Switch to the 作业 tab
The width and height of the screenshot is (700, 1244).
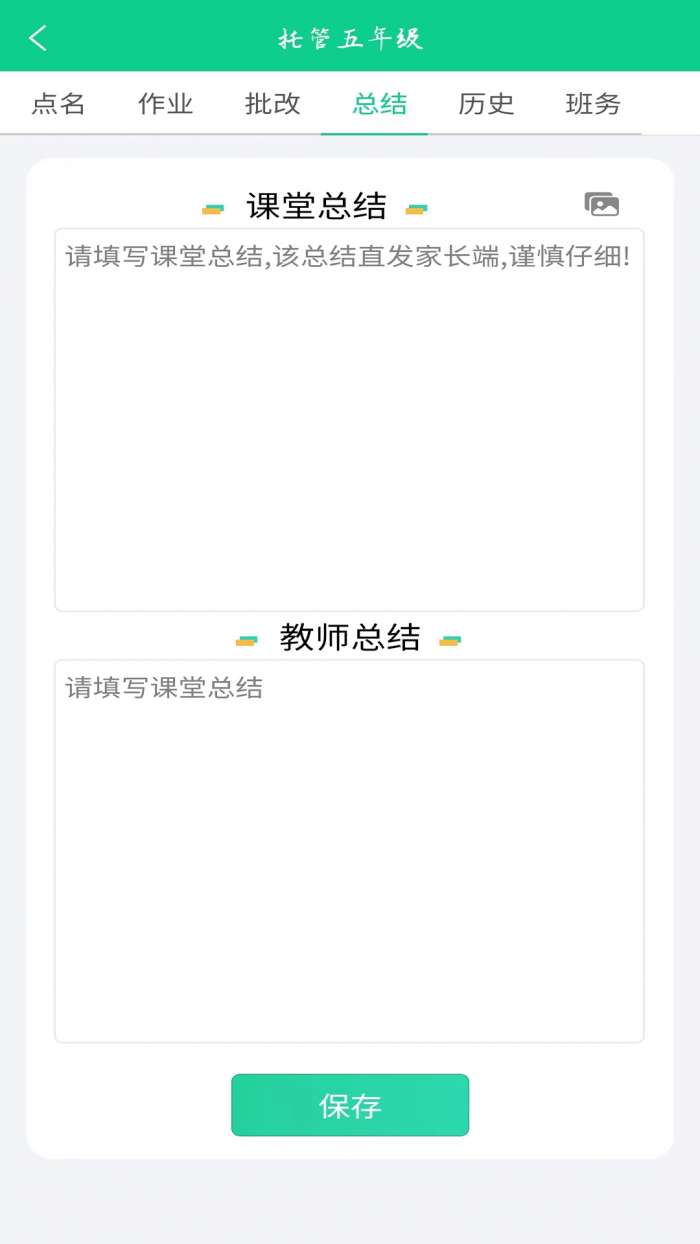click(165, 103)
